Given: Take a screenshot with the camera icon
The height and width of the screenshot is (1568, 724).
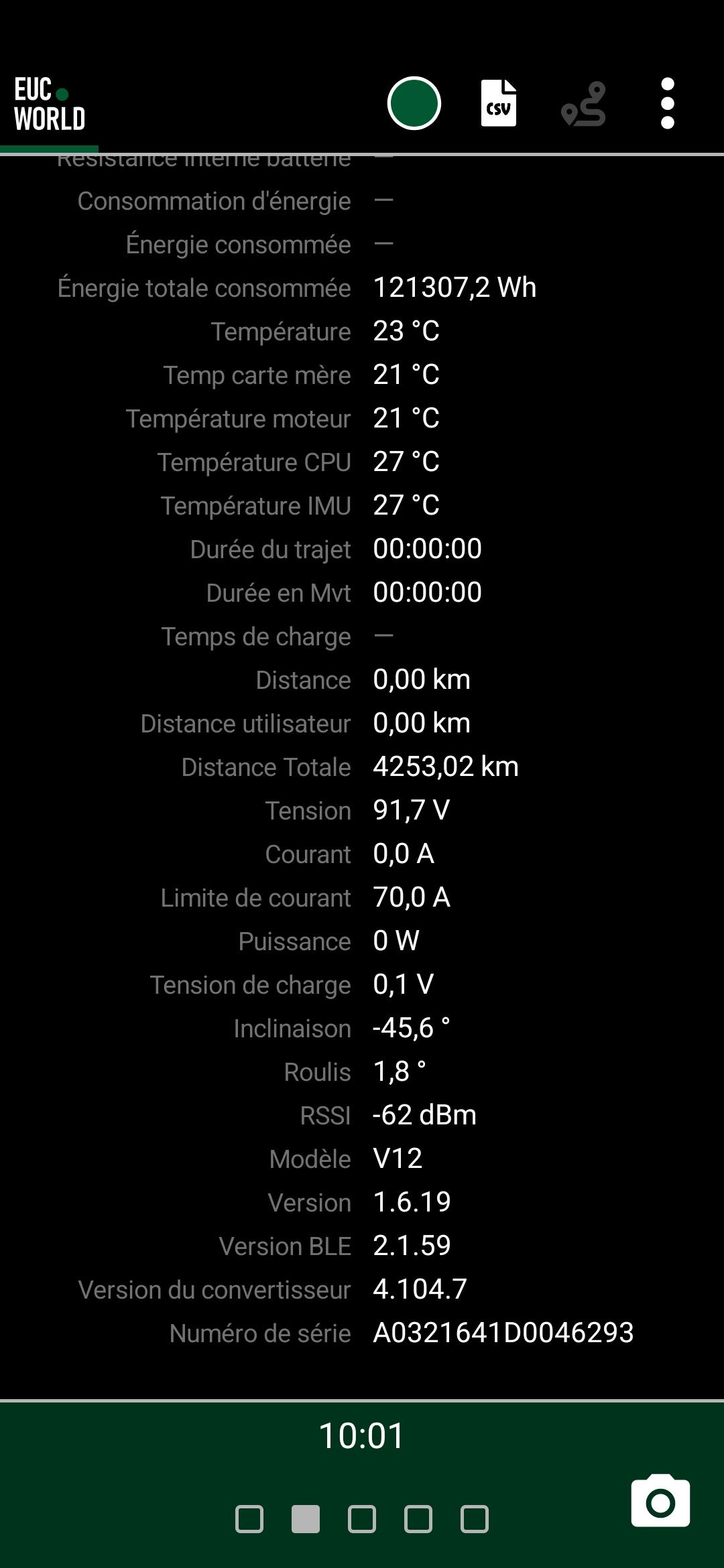Looking at the screenshot, I should pyautogui.click(x=660, y=1501).
